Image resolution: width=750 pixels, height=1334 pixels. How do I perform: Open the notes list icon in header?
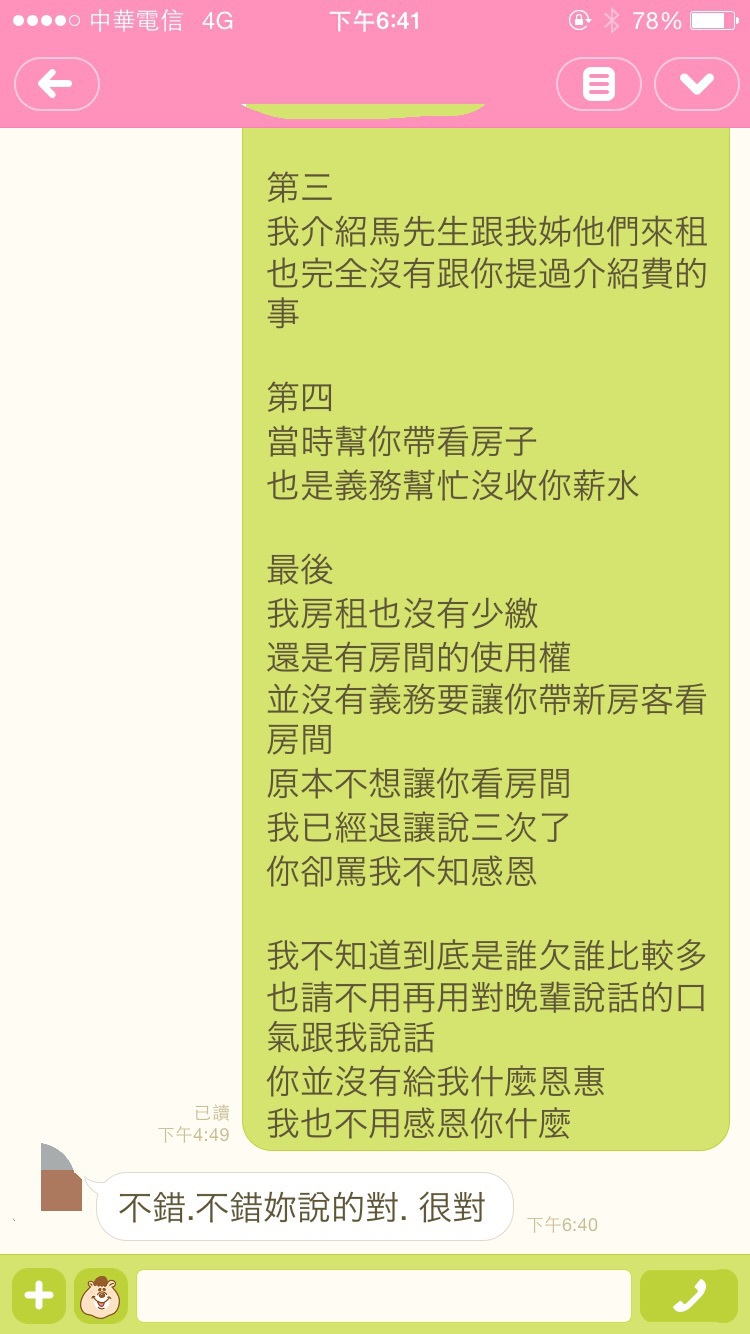click(x=598, y=84)
